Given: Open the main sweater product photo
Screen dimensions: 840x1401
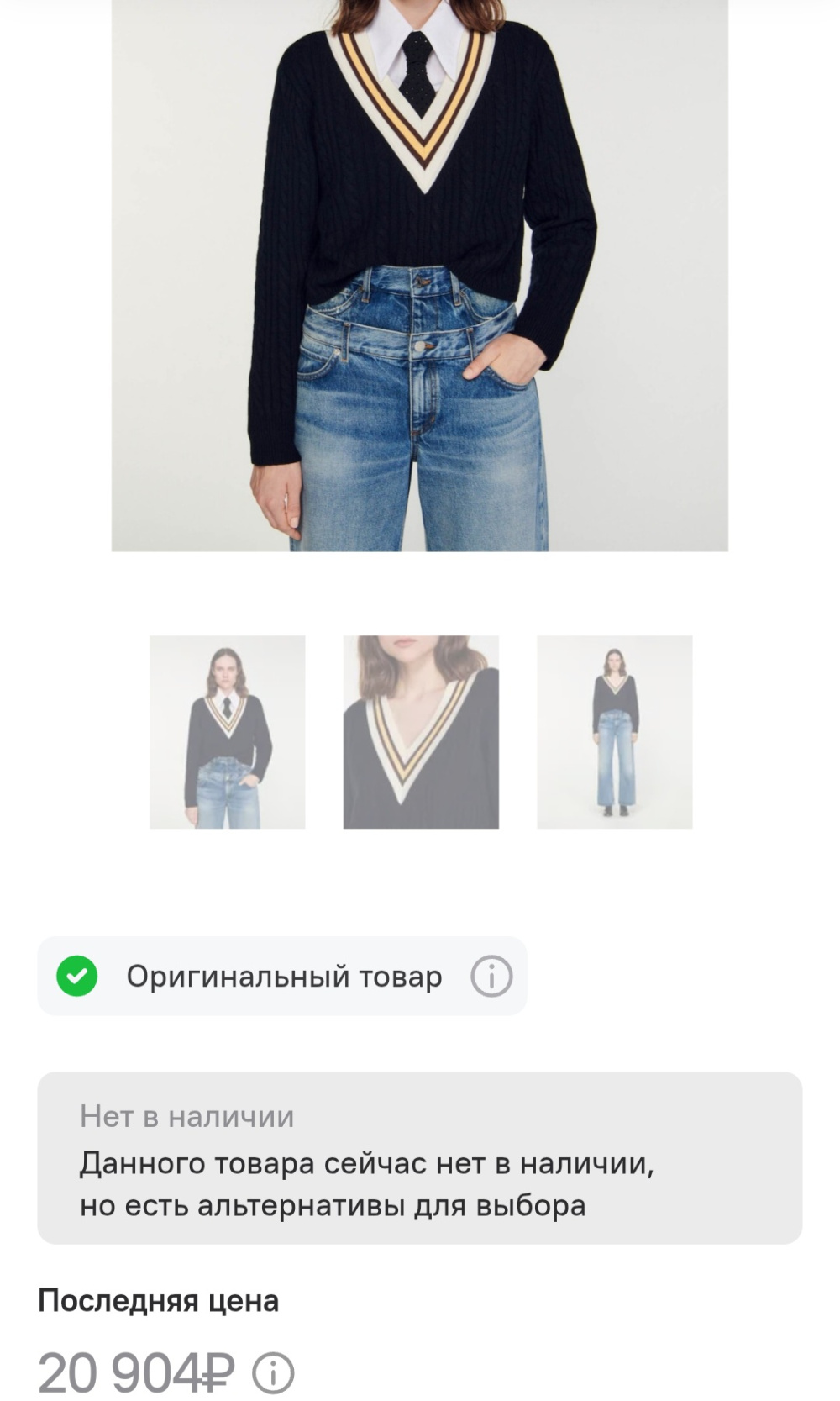Looking at the screenshot, I should pos(420,277).
